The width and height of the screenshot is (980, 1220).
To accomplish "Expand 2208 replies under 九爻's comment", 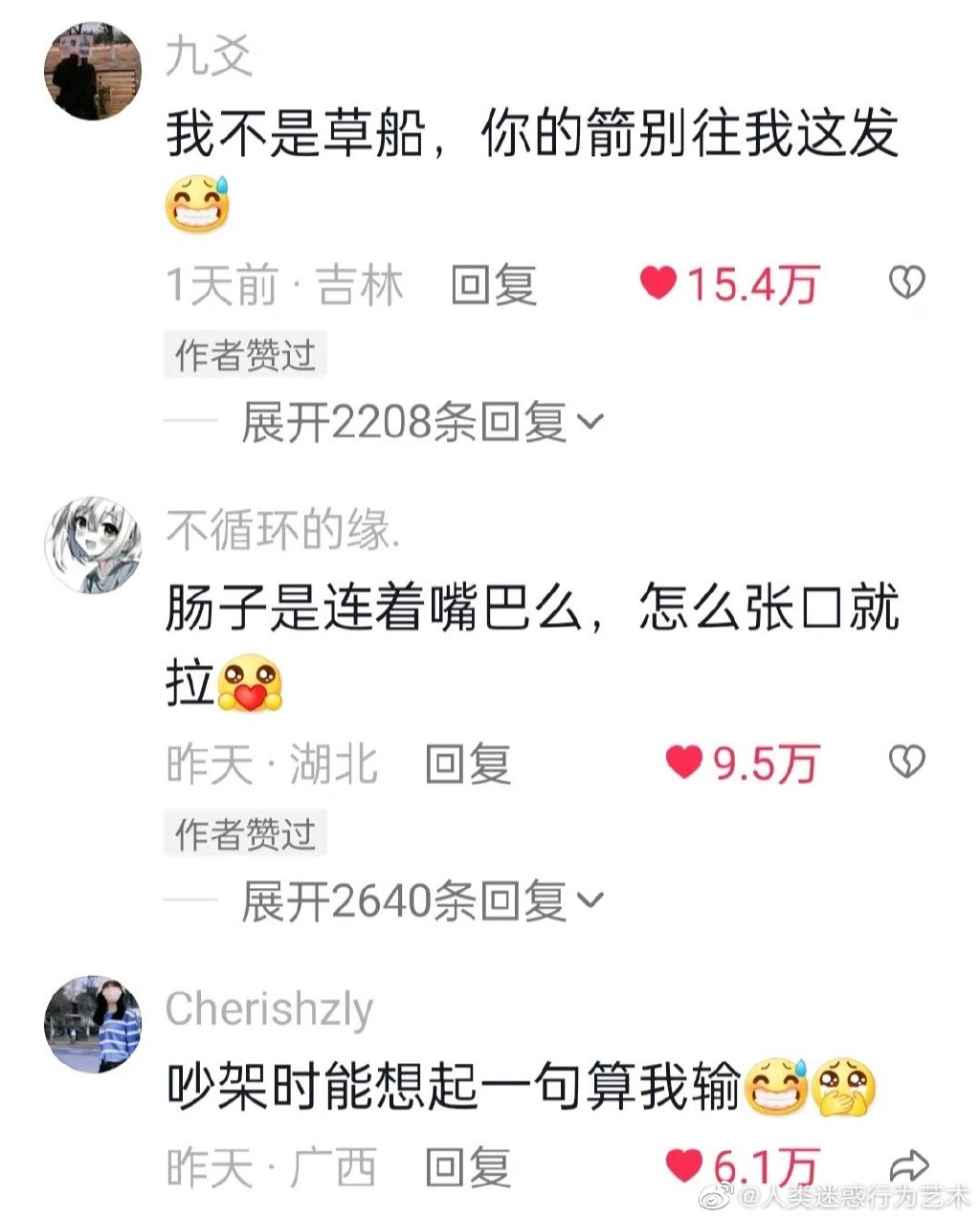I will coord(421,422).
